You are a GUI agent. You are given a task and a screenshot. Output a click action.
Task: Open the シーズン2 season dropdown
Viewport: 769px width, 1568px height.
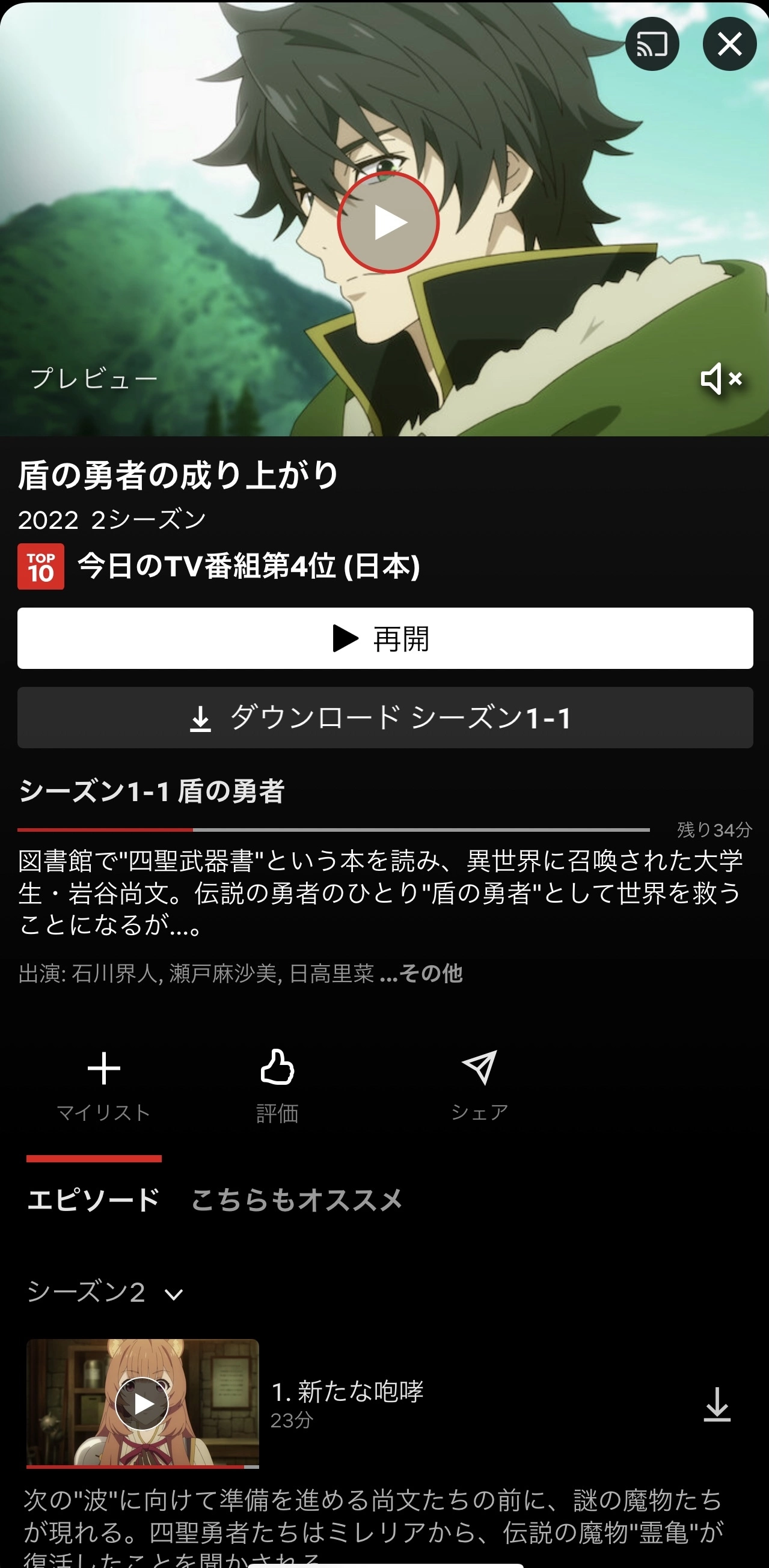(105, 1292)
